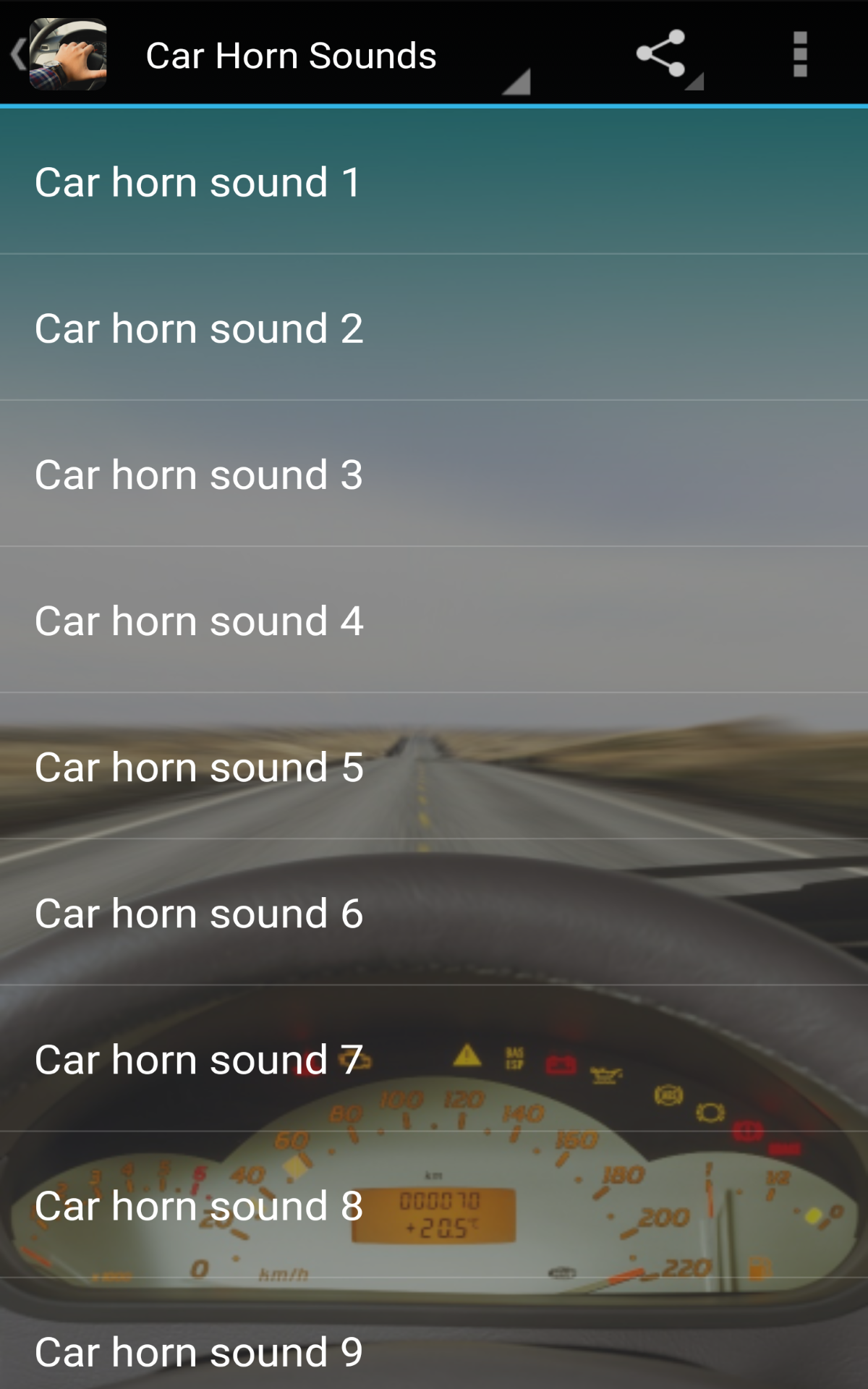Open the overflow menu
The image size is (868, 1389).
(x=799, y=54)
